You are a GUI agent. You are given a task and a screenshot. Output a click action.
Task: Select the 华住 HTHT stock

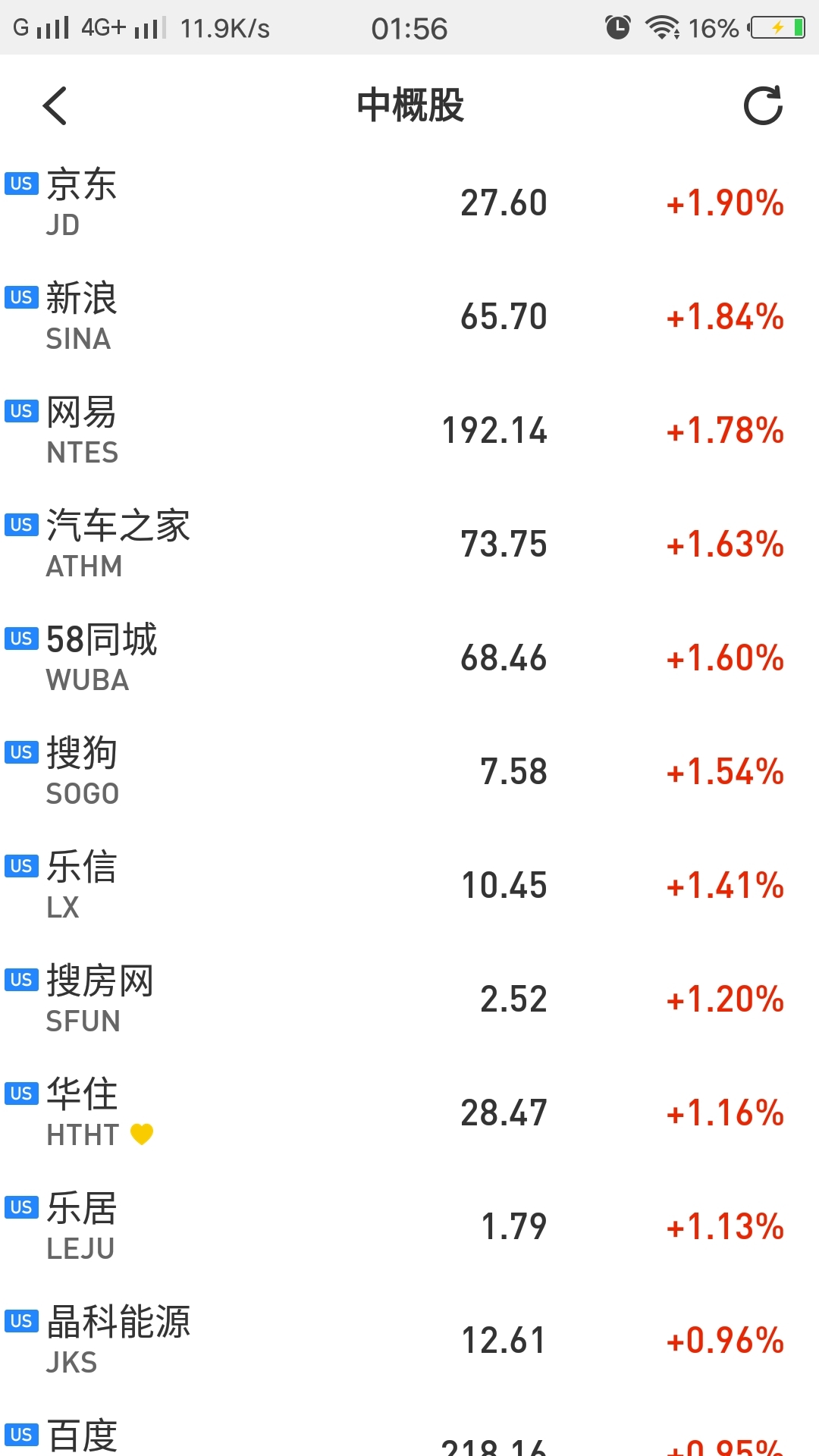click(x=409, y=1113)
